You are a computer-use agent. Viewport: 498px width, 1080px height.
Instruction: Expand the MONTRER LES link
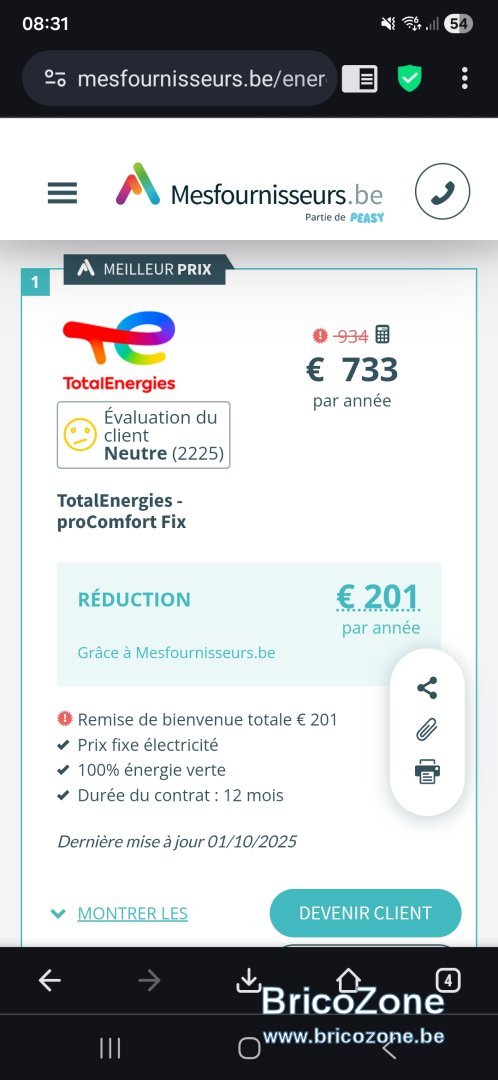(132, 913)
